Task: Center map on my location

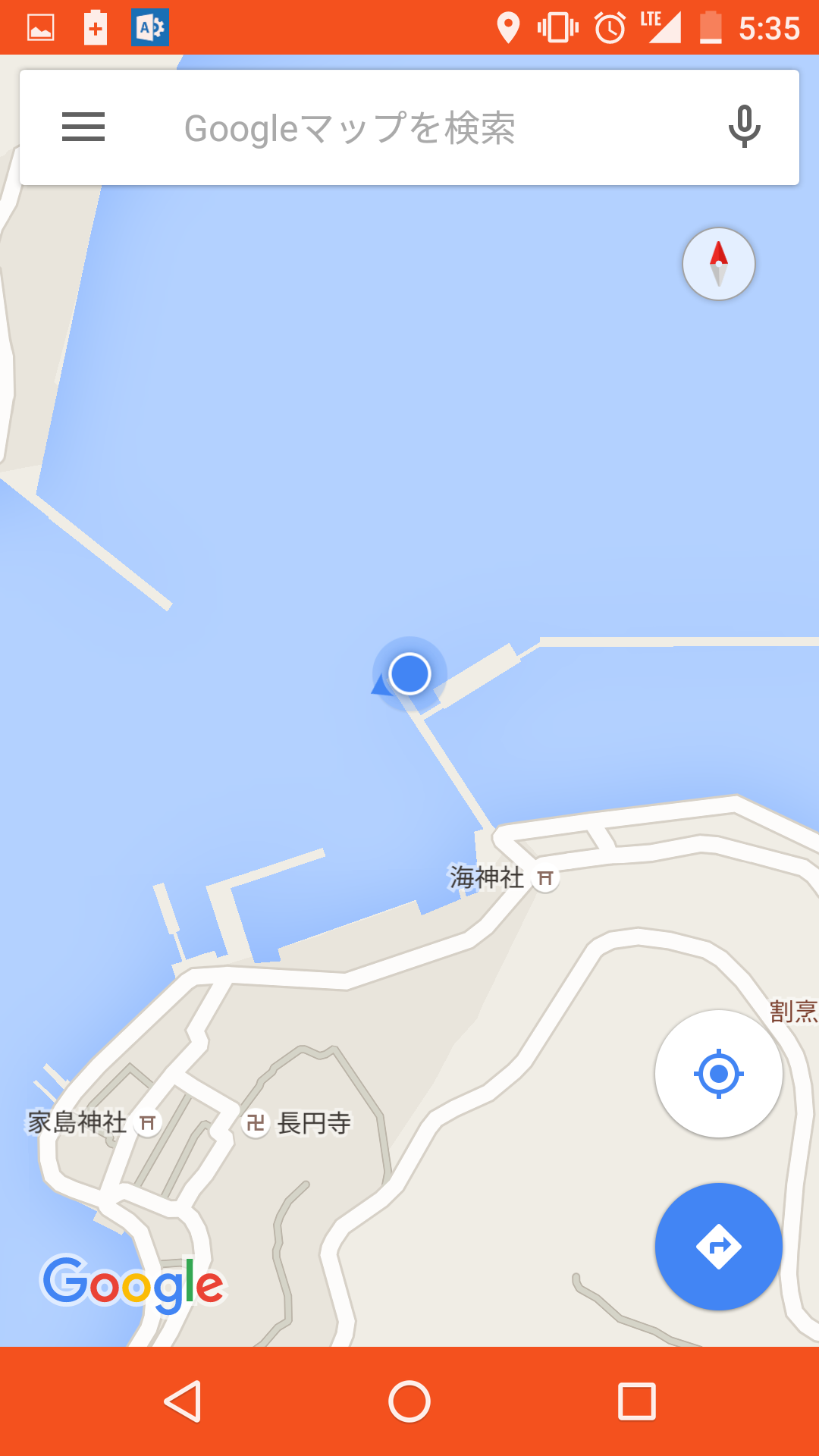Action: [x=718, y=1074]
